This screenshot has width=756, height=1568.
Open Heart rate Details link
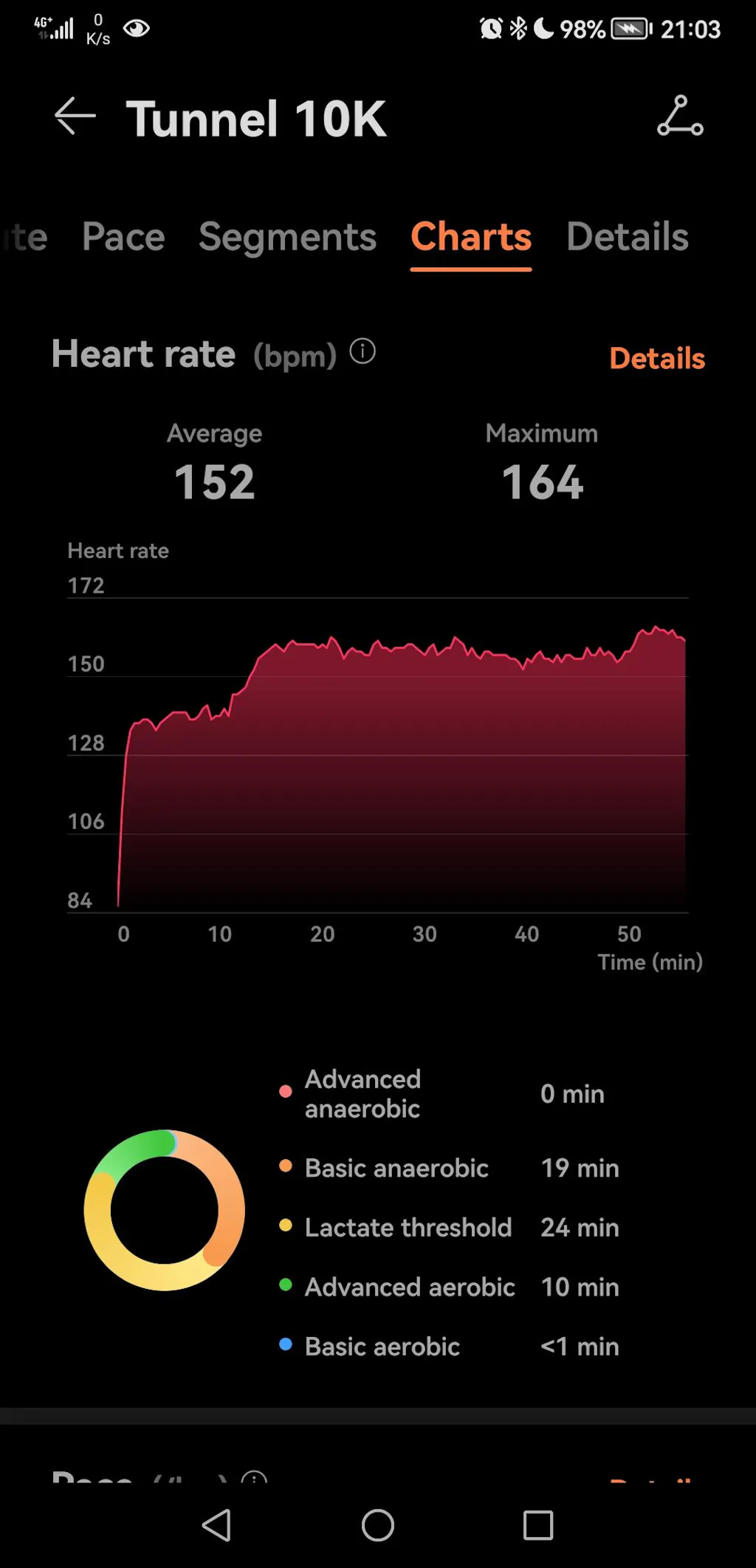[x=657, y=358]
